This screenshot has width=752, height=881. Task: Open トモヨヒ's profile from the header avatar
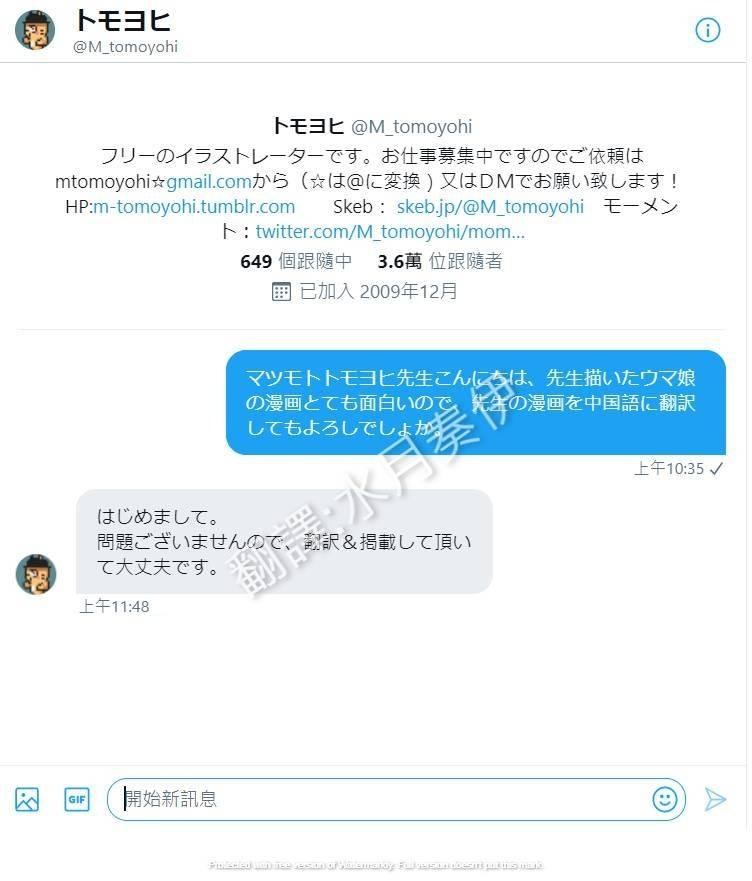[35, 30]
